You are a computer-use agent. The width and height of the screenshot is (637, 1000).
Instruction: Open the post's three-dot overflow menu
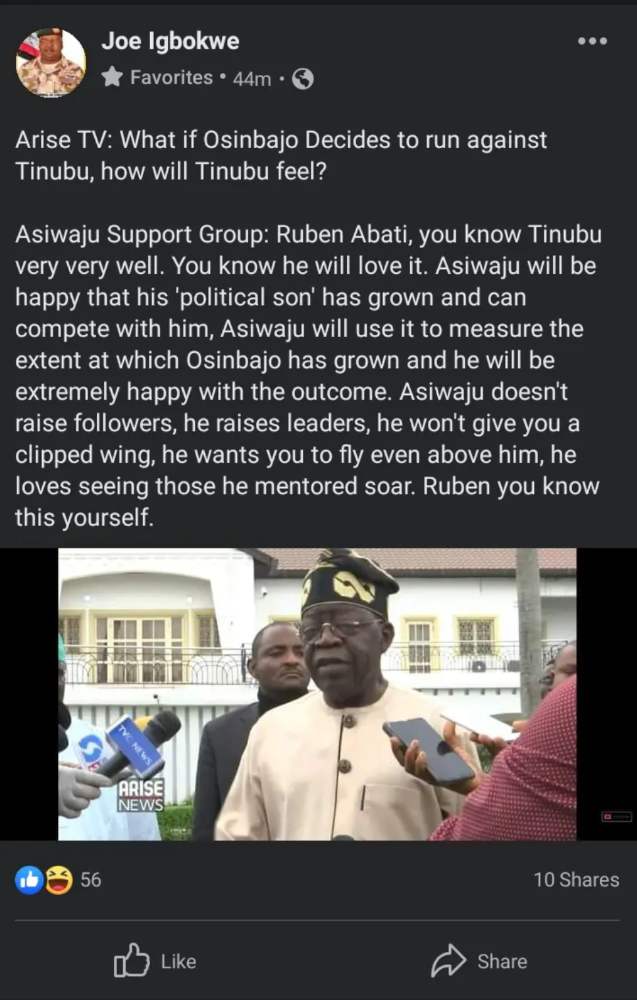click(x=592, y=41)
